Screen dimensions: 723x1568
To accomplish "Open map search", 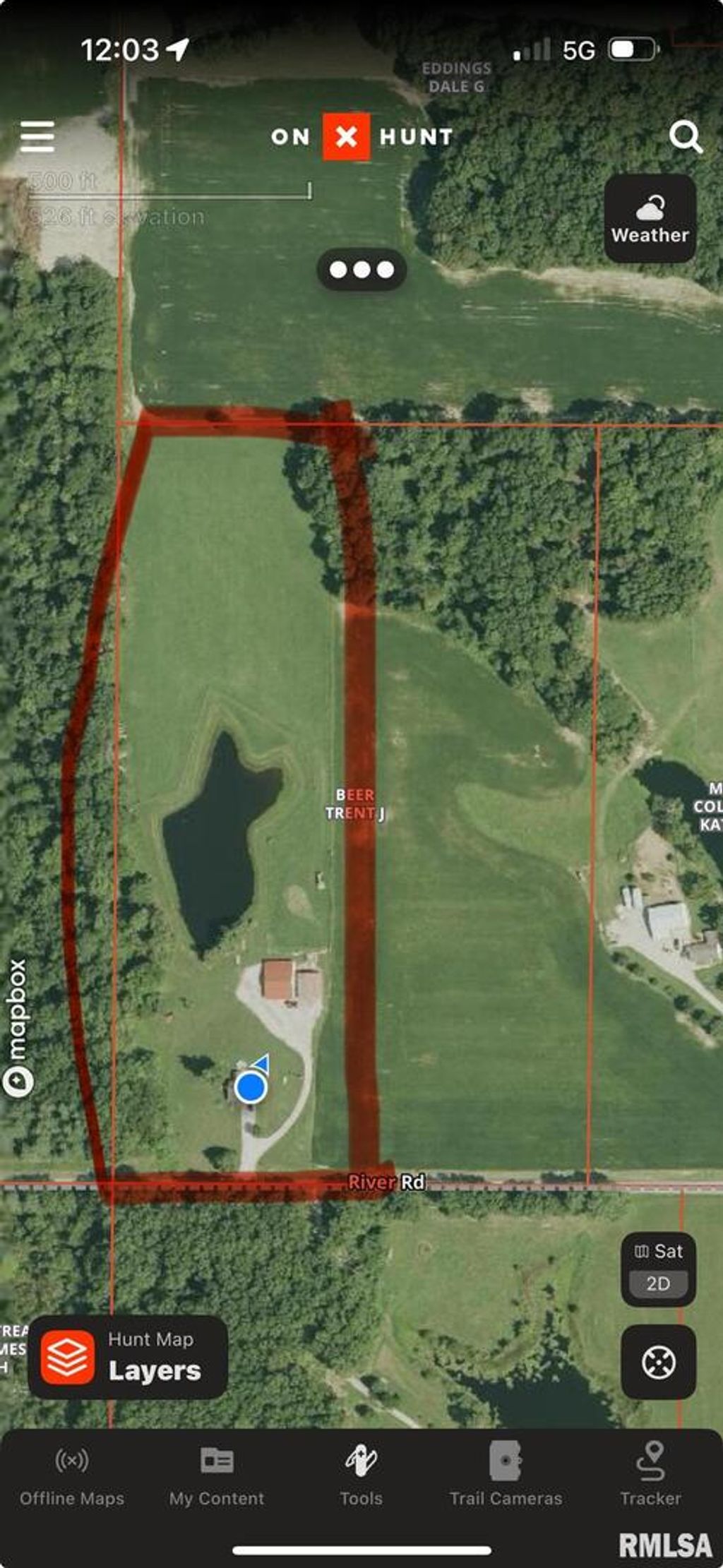I will point(685,136).
